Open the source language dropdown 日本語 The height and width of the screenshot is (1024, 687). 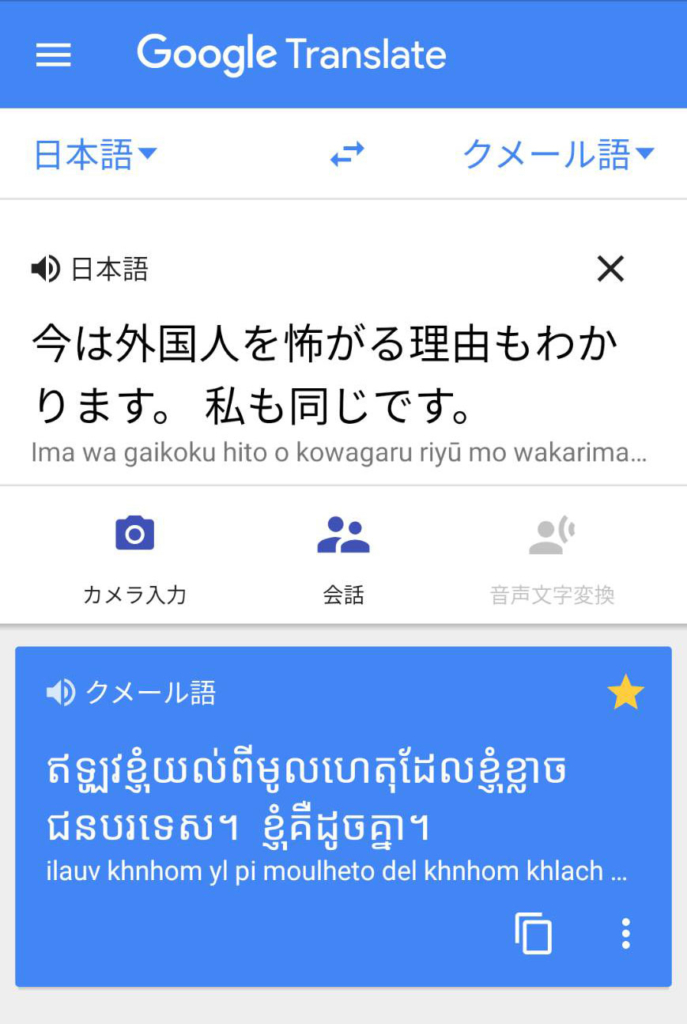pos(95,154)
